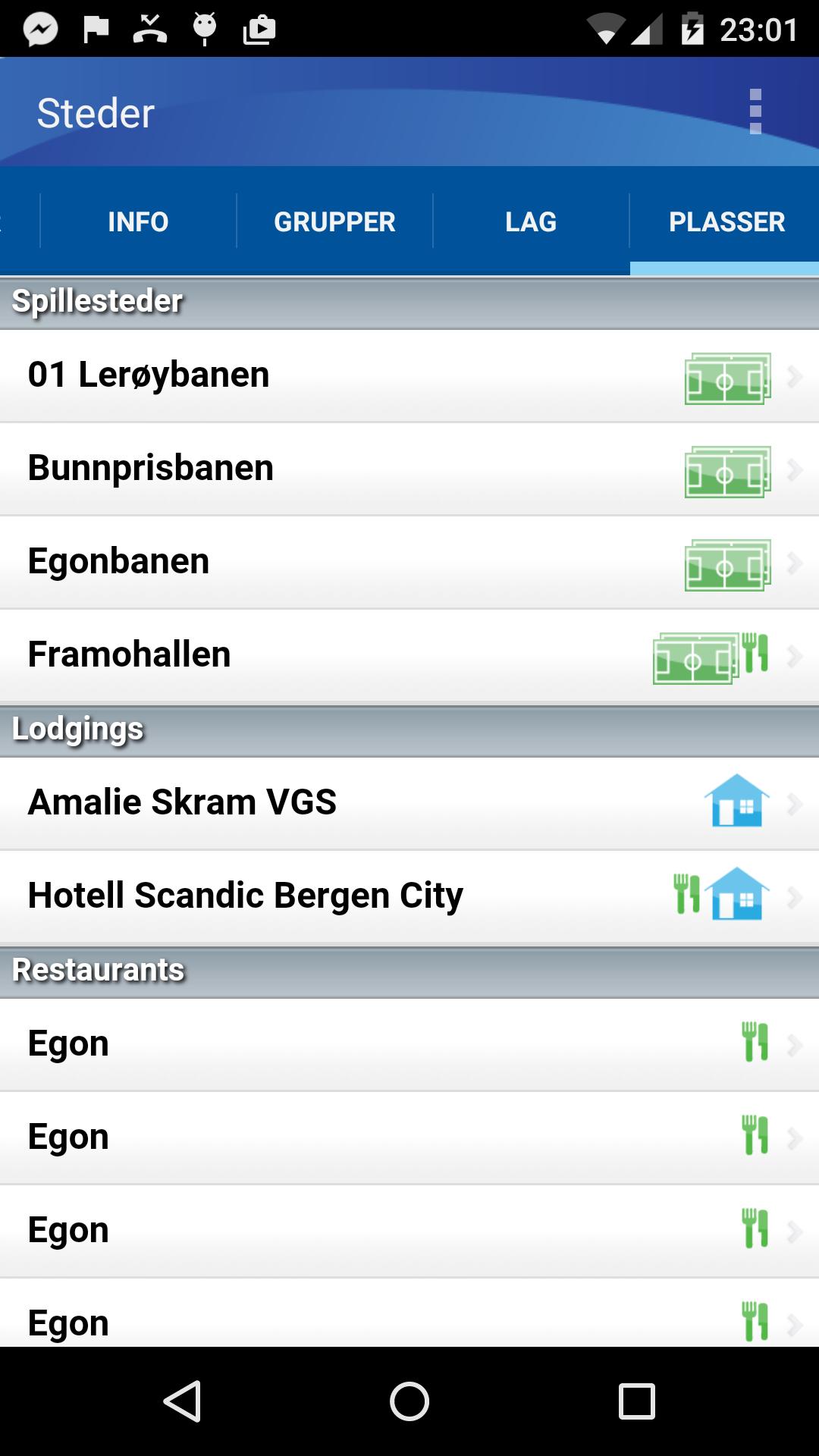This screenshot has width=819, height=1456.
Task: View Framohallen venue
Action: click(409, 656)
